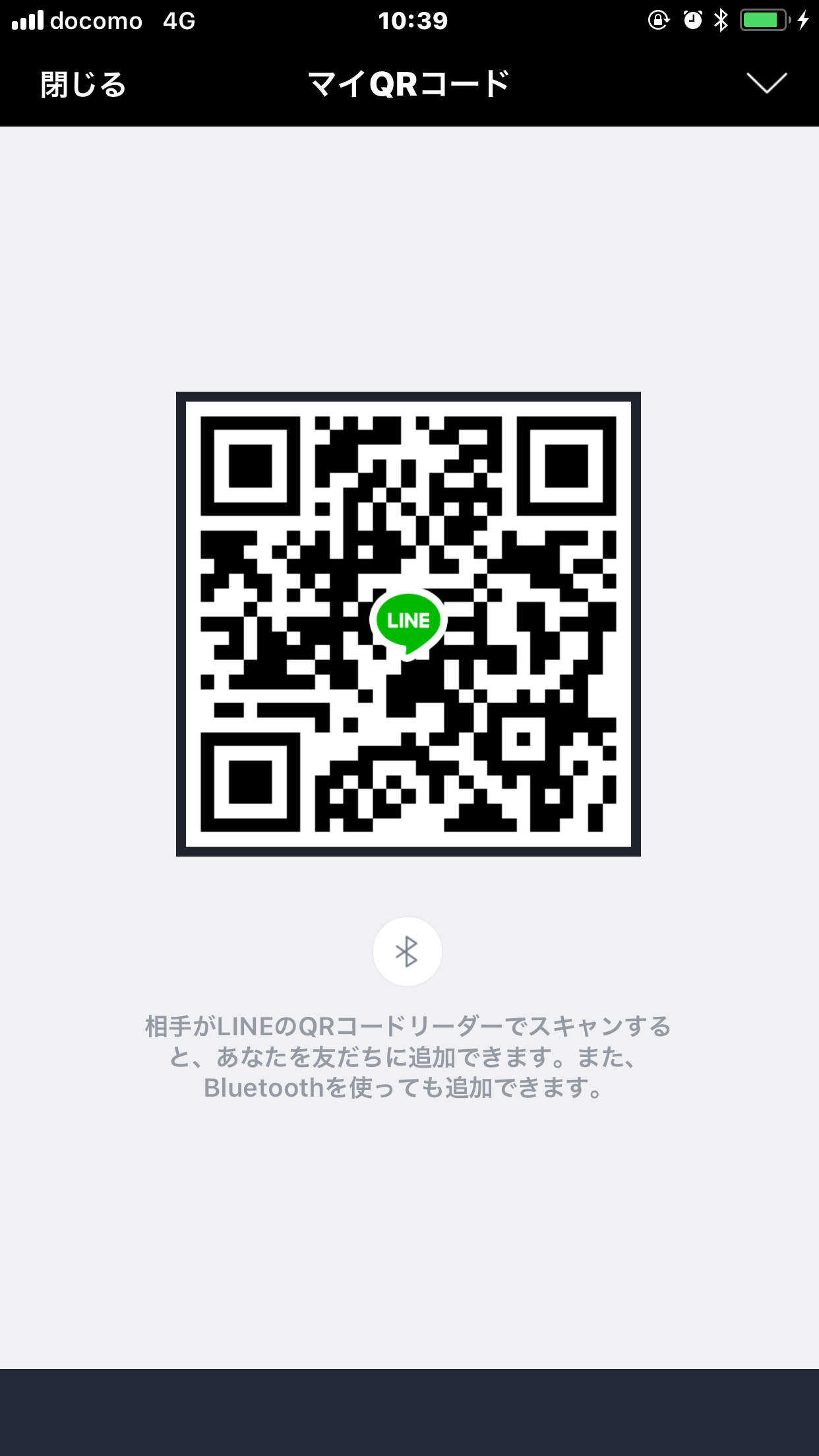
Task: Tap the round Bluetooth button
Action: click(x=407, y=952)
